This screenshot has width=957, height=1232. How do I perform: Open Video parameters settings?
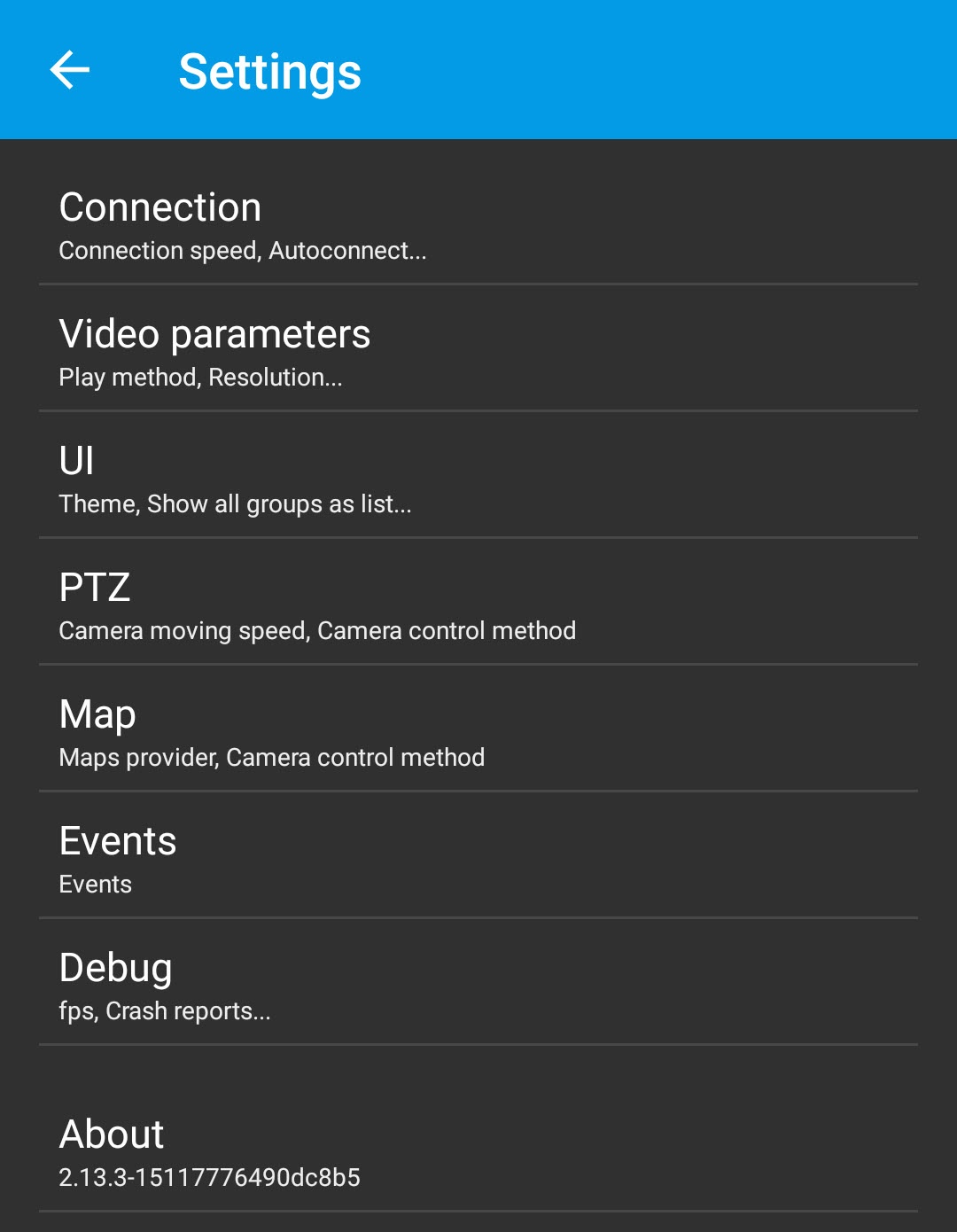478,352
